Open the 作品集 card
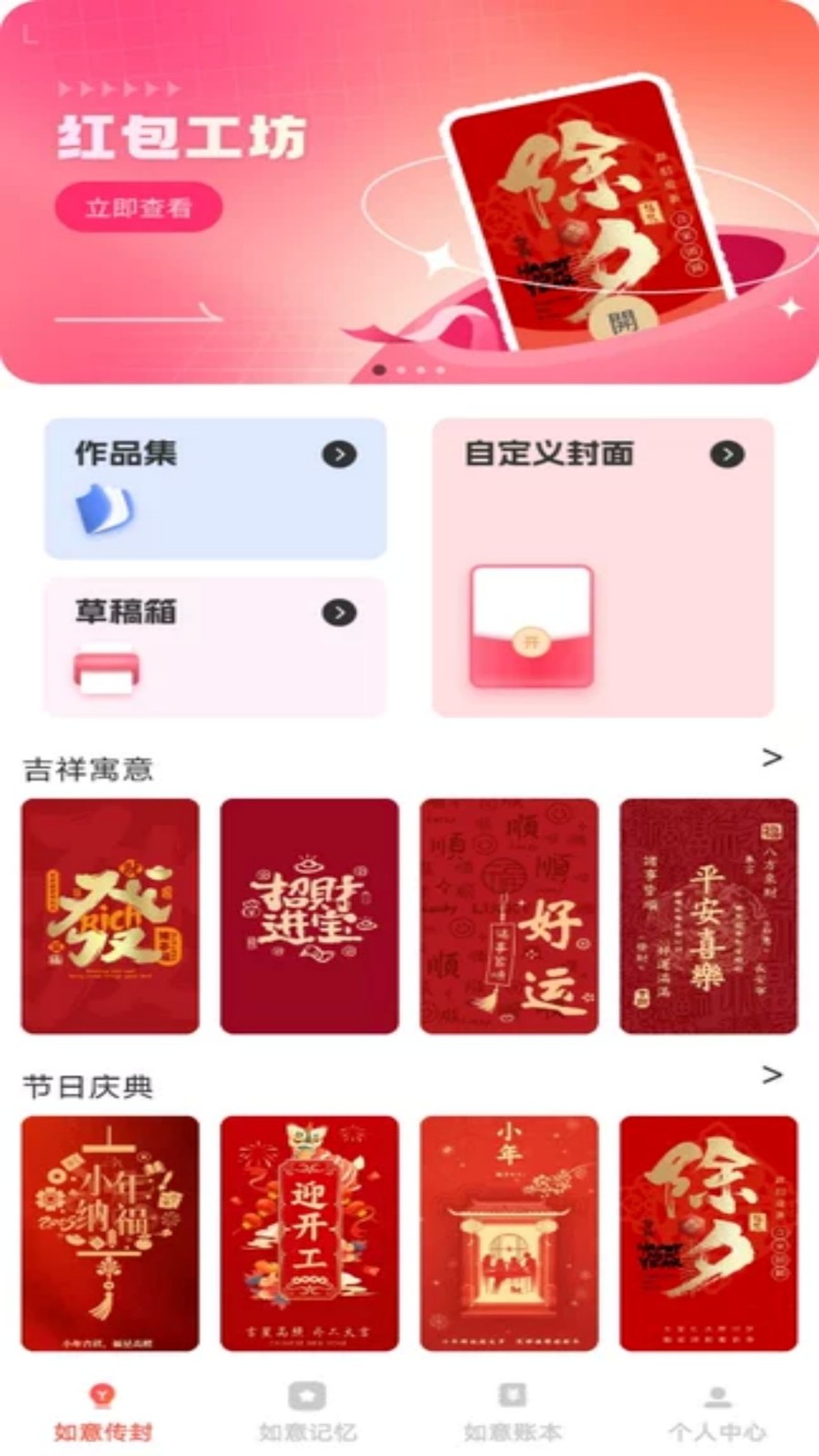 point(215,488)
